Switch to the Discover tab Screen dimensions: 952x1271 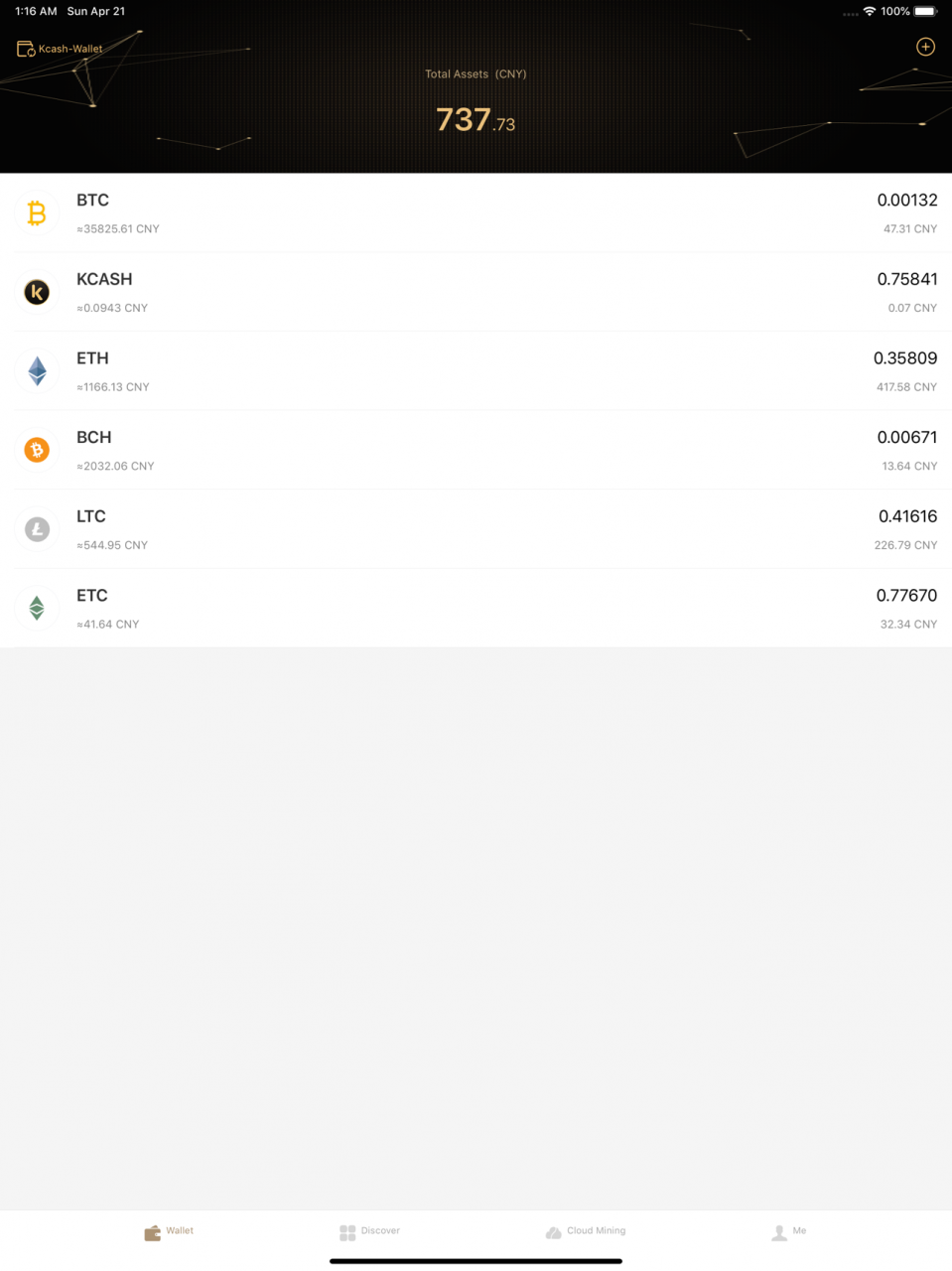coord(369,1231)
